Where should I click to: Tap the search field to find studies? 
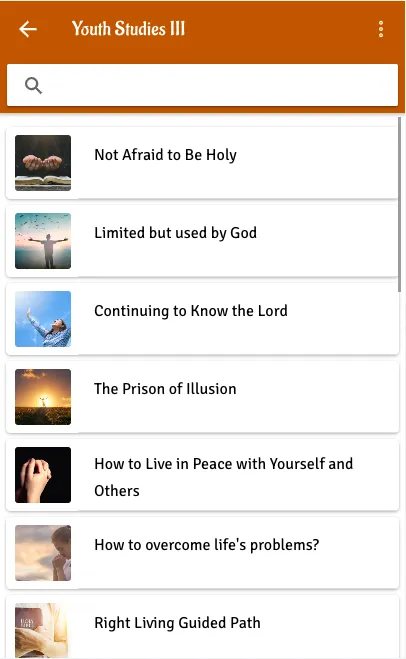[x=202, y=85]
